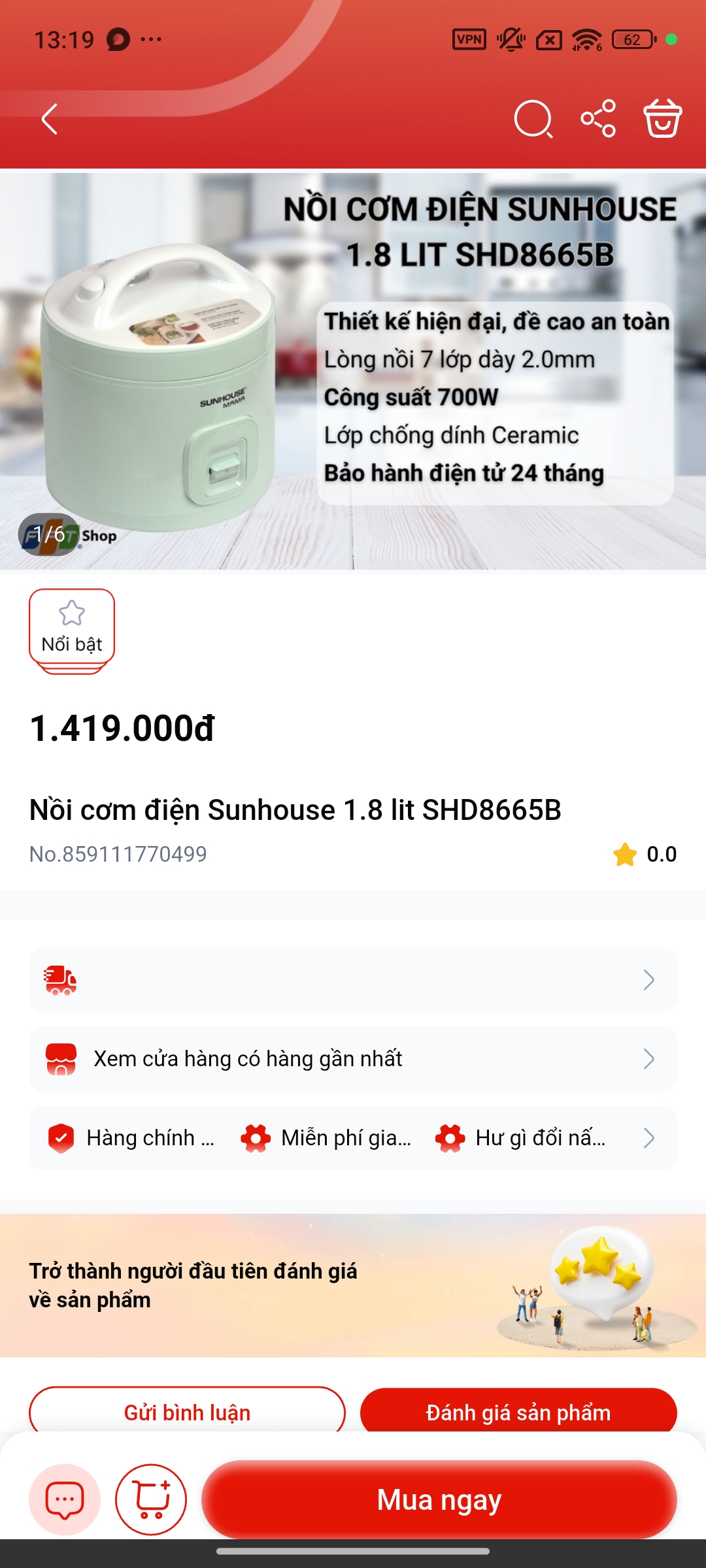Open the delivery truck row
706x1568 pixels.
click(x=353, y=980)
